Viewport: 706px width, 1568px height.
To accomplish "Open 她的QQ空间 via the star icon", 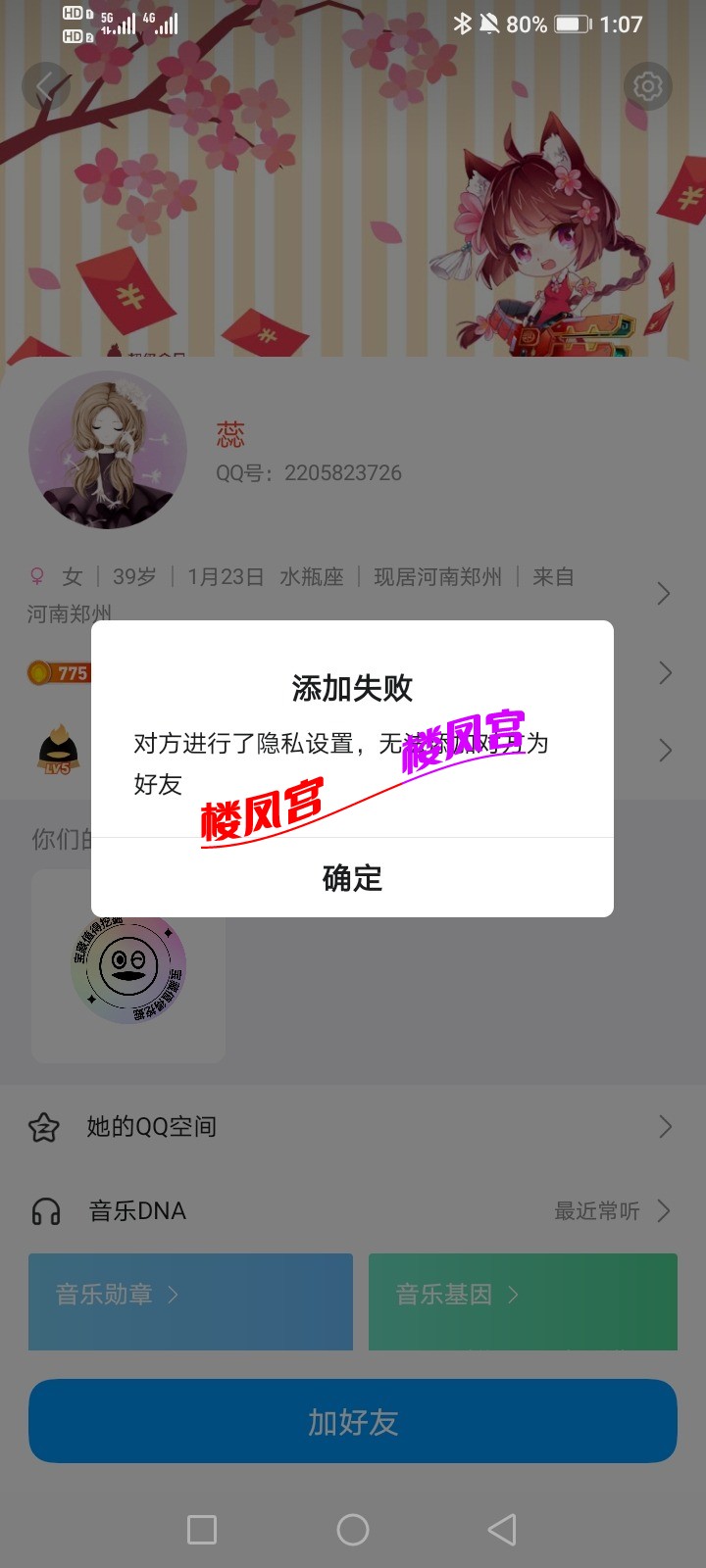I will pos(45,1126).
